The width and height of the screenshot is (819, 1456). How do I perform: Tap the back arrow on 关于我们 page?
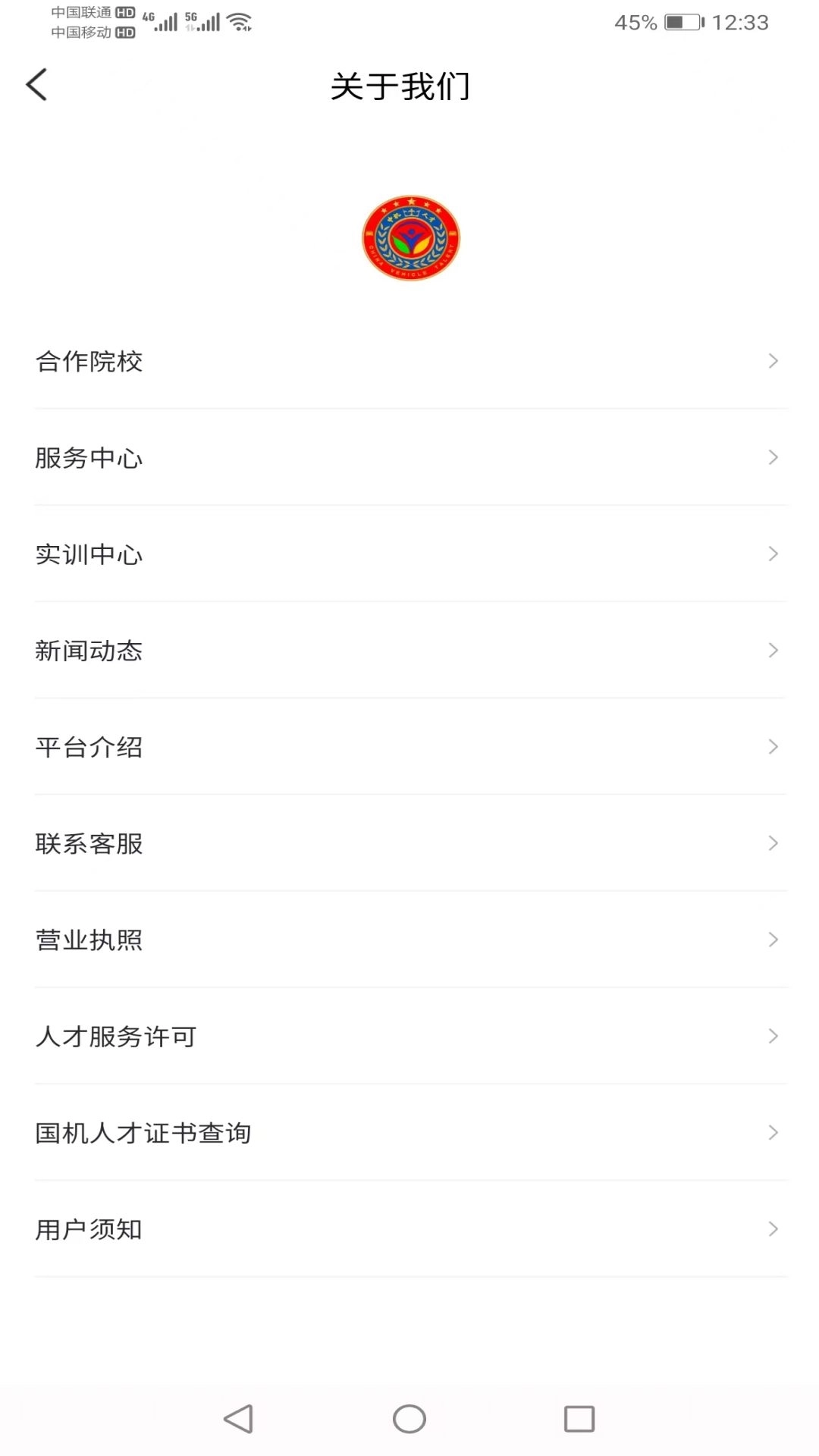tap(36, 84)
